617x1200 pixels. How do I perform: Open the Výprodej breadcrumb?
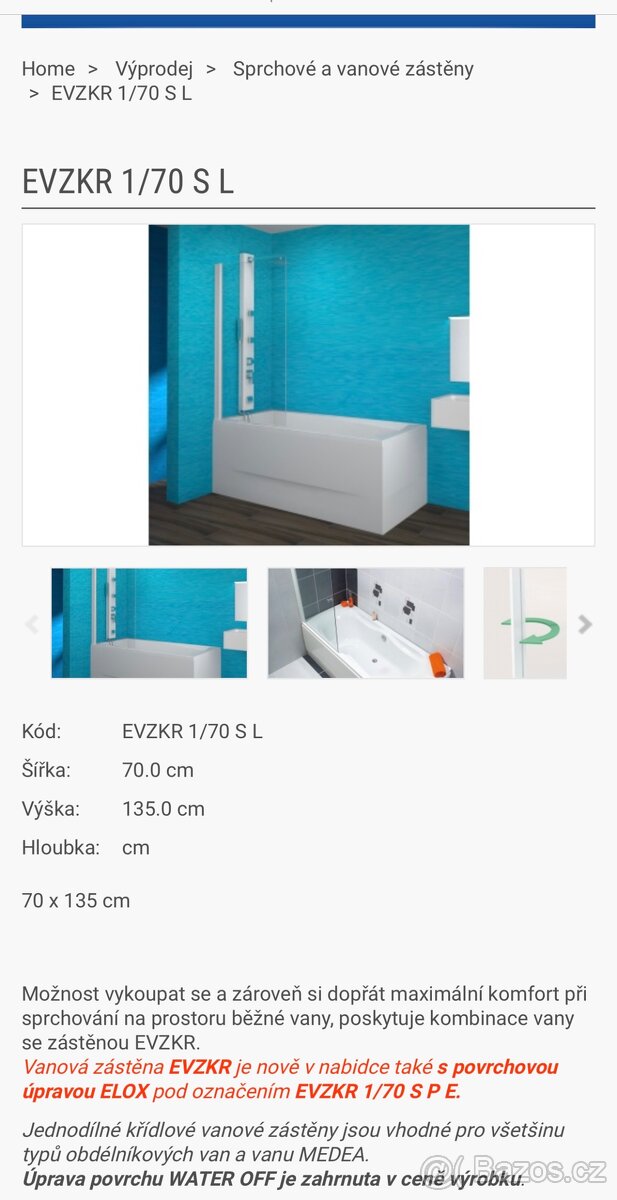[x=154, y=69]
